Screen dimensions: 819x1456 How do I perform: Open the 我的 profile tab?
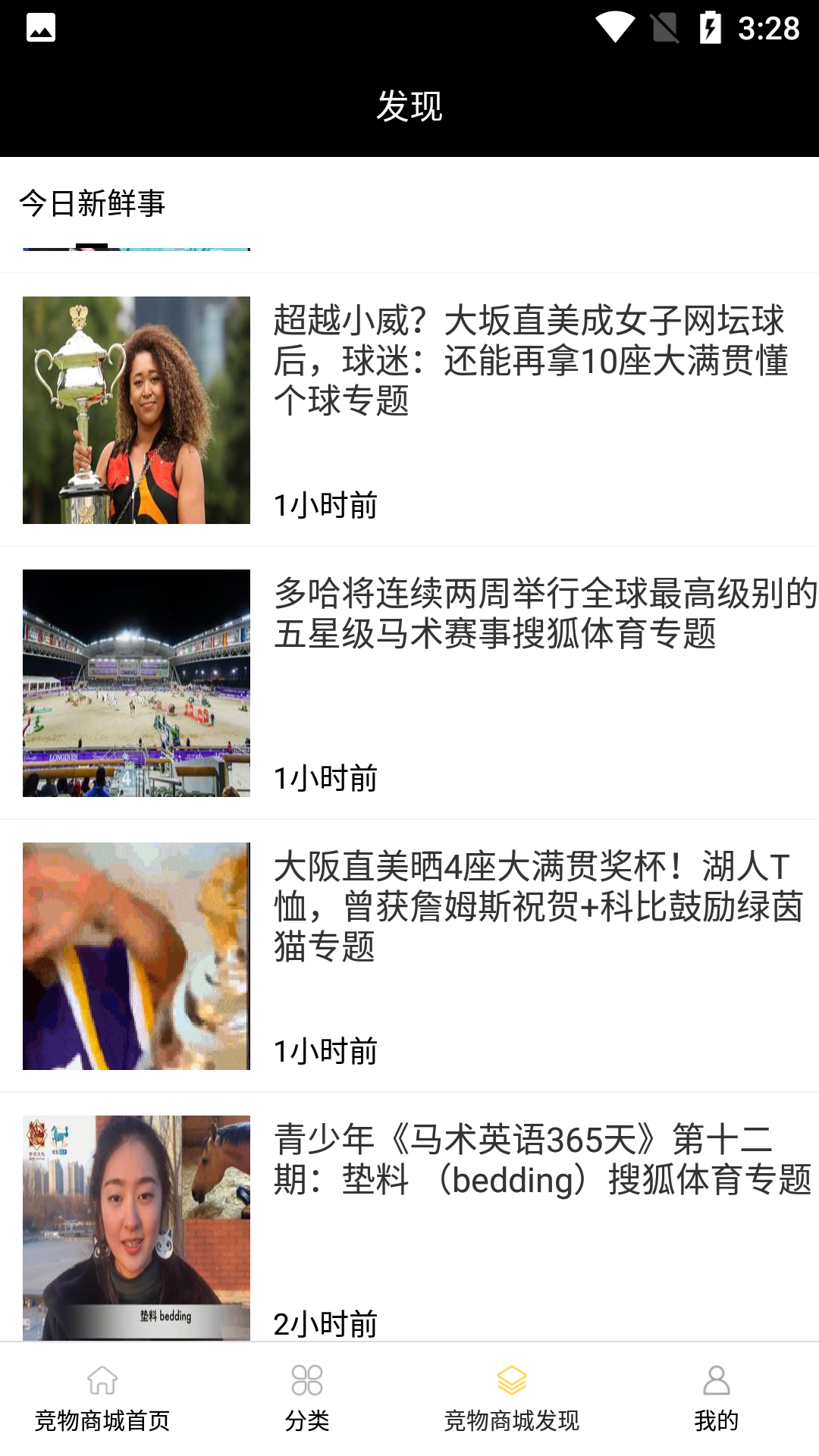click(x=717, y=1399)
